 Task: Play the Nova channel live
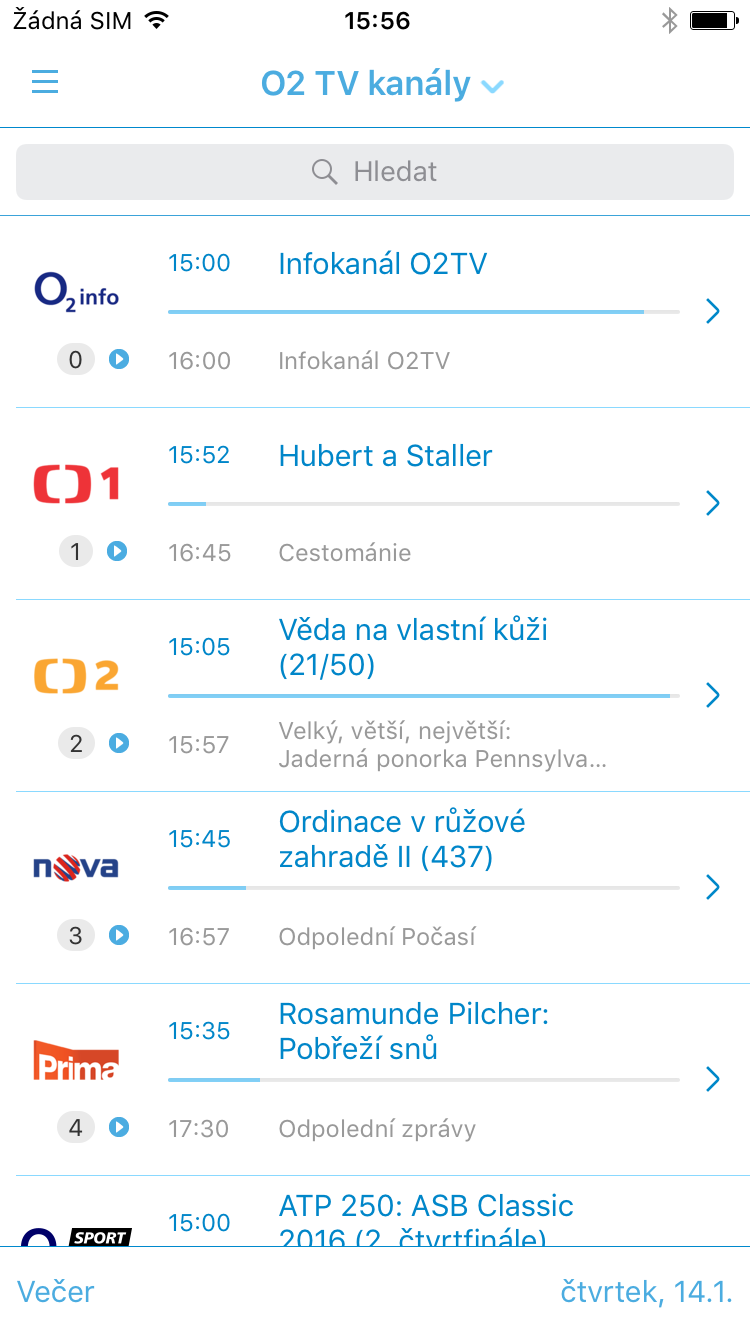pyautogui.click(x=119, y=934)
